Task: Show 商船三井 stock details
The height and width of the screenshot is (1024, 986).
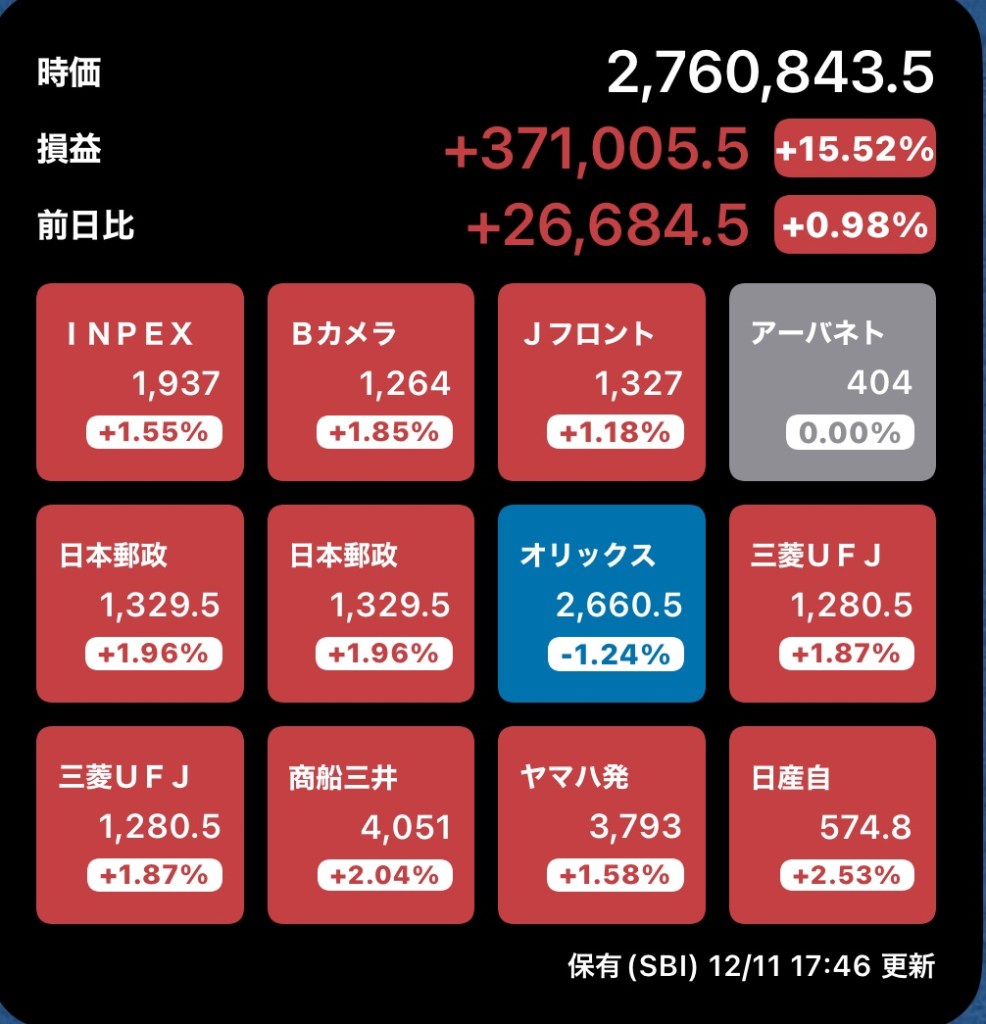Action: [370, 825]
